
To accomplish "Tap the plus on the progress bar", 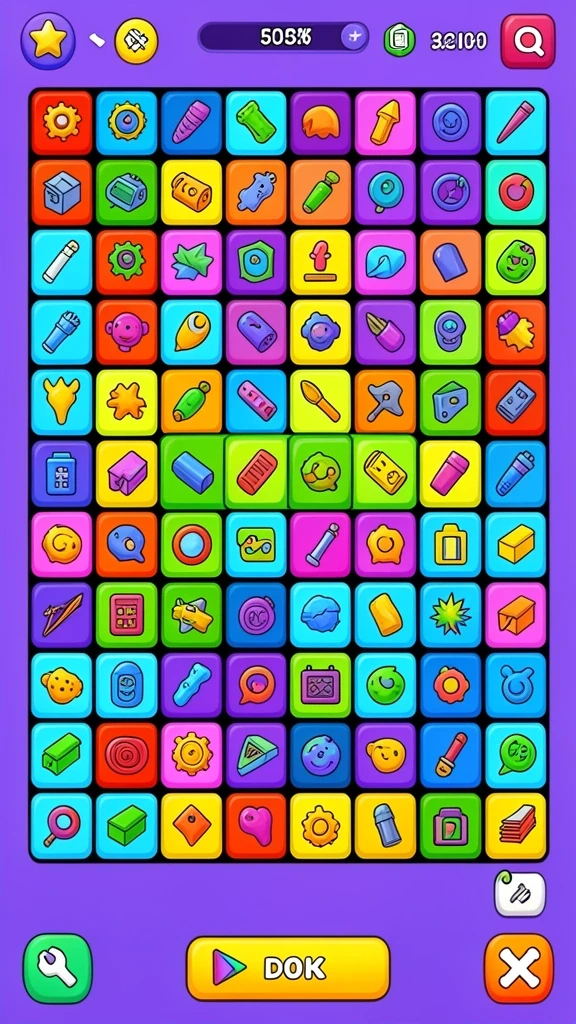I will pos(354,37).
